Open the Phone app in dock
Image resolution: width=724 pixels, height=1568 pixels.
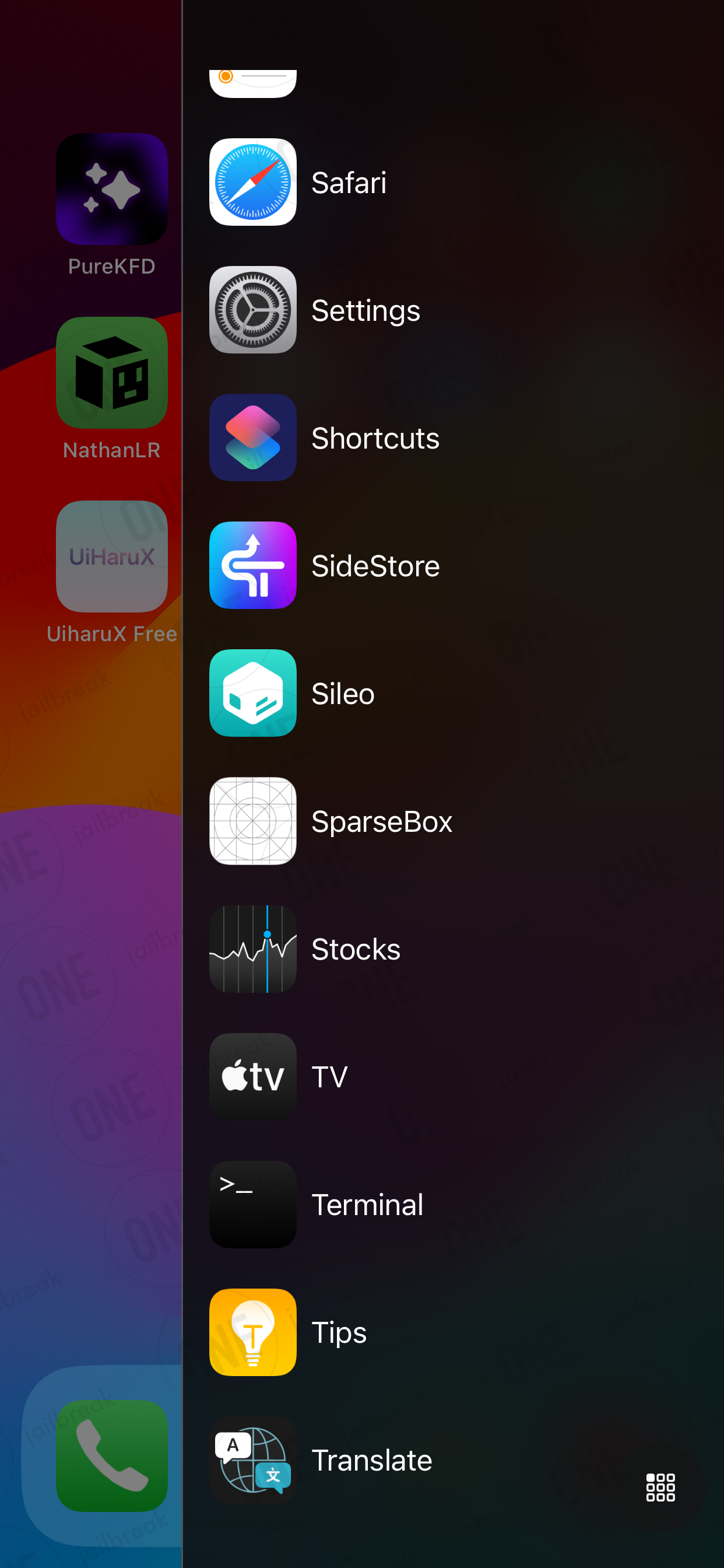tap(112, 1456)
